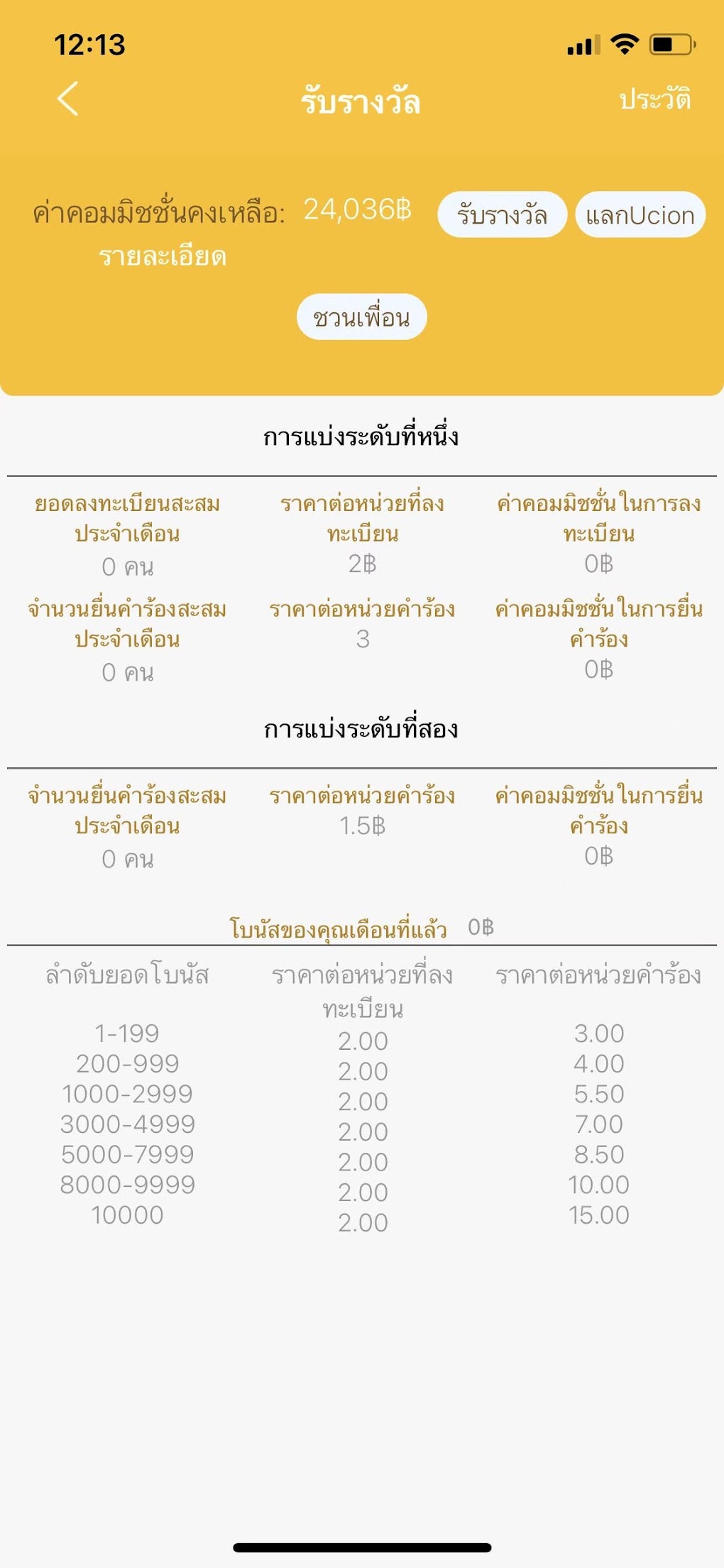The height and width of the screenshot is (1568, 724).
Task: Tap แลกUcion exchange button
Action: 640,214
